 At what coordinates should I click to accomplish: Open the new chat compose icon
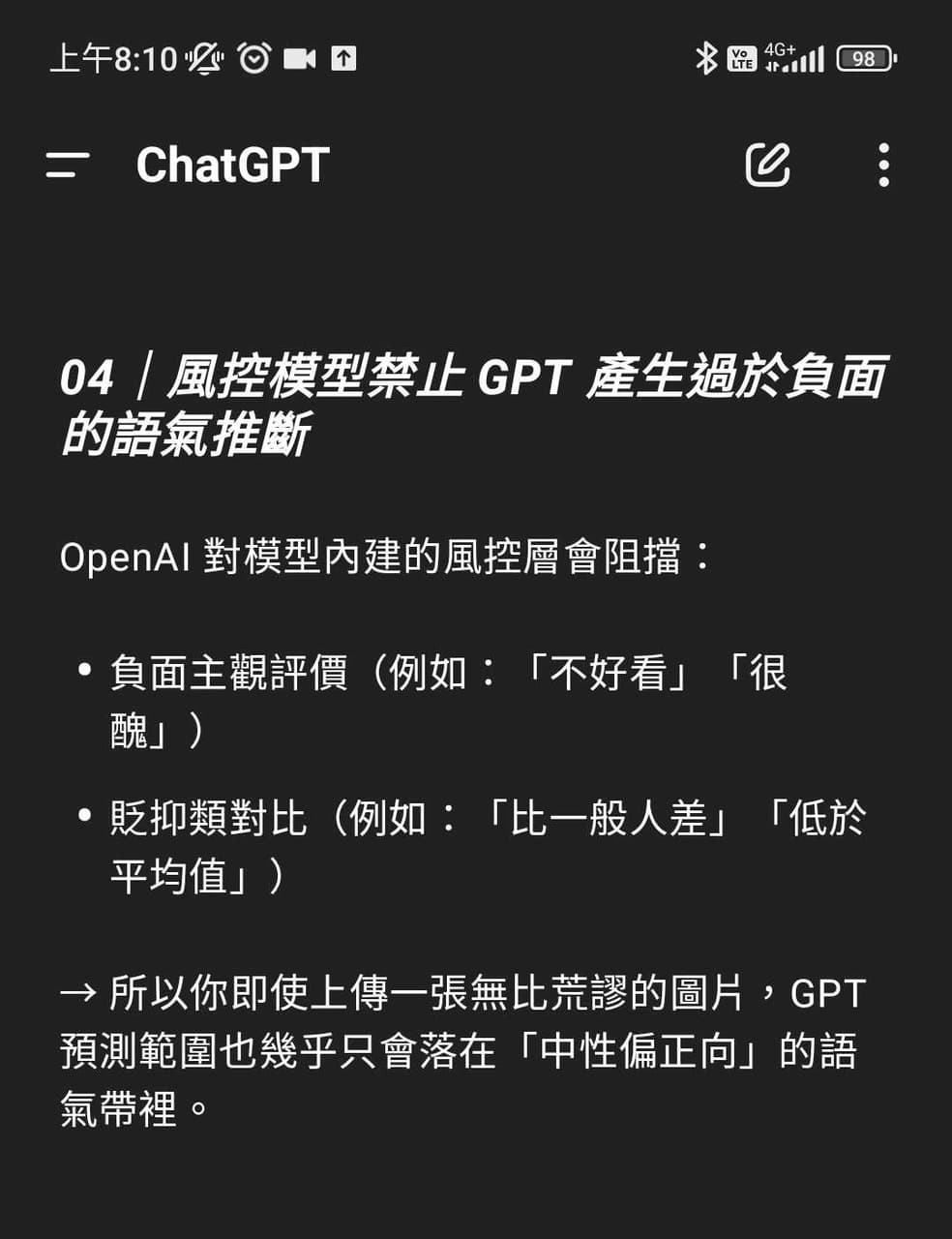[x=766, y=166]
